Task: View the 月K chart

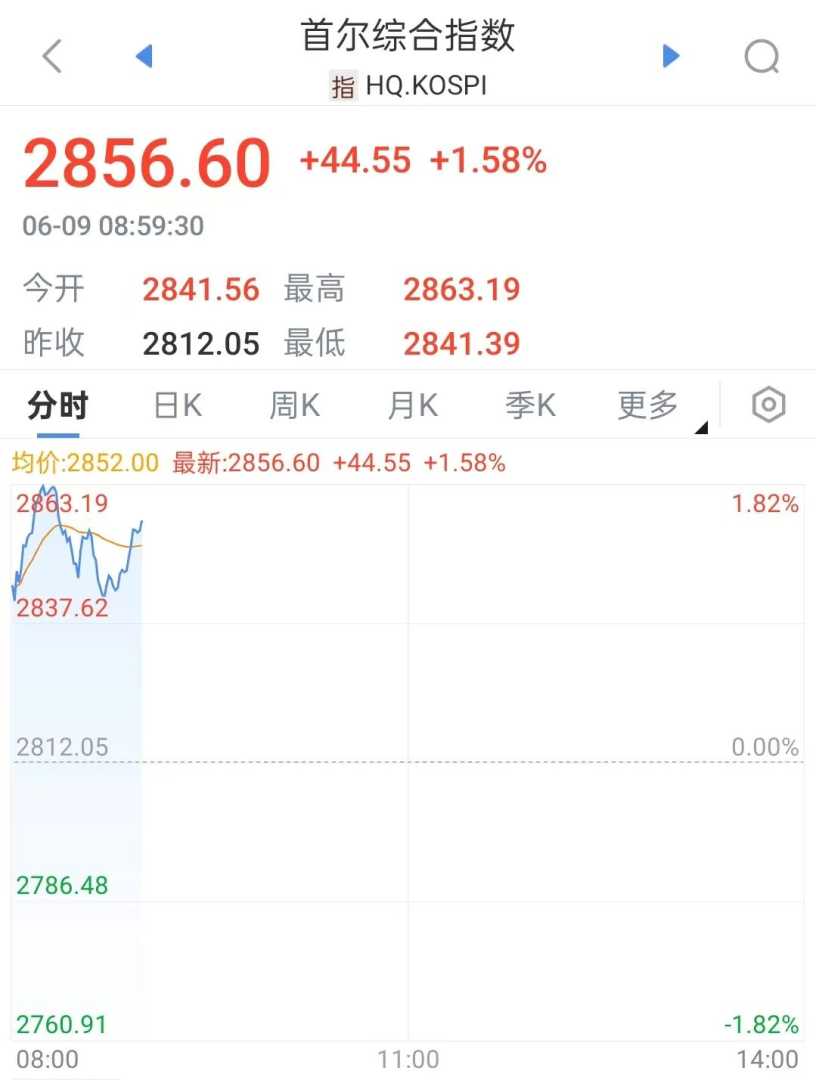Action: (x=413, y=405)
